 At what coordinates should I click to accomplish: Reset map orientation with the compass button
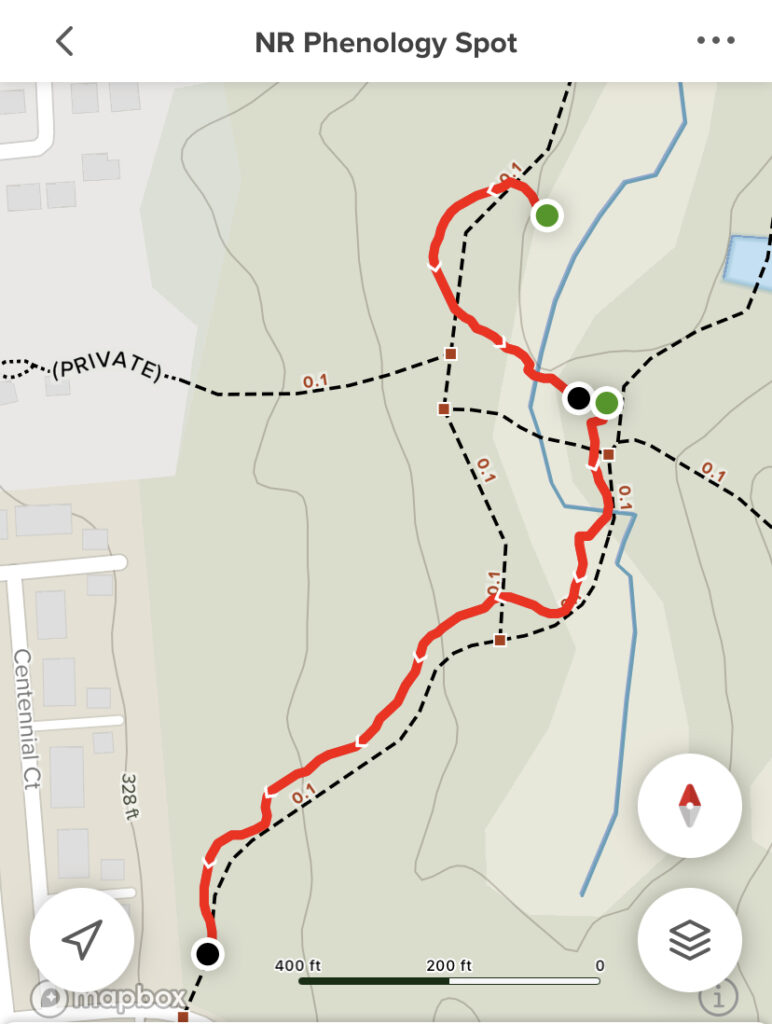pos(690,805)
